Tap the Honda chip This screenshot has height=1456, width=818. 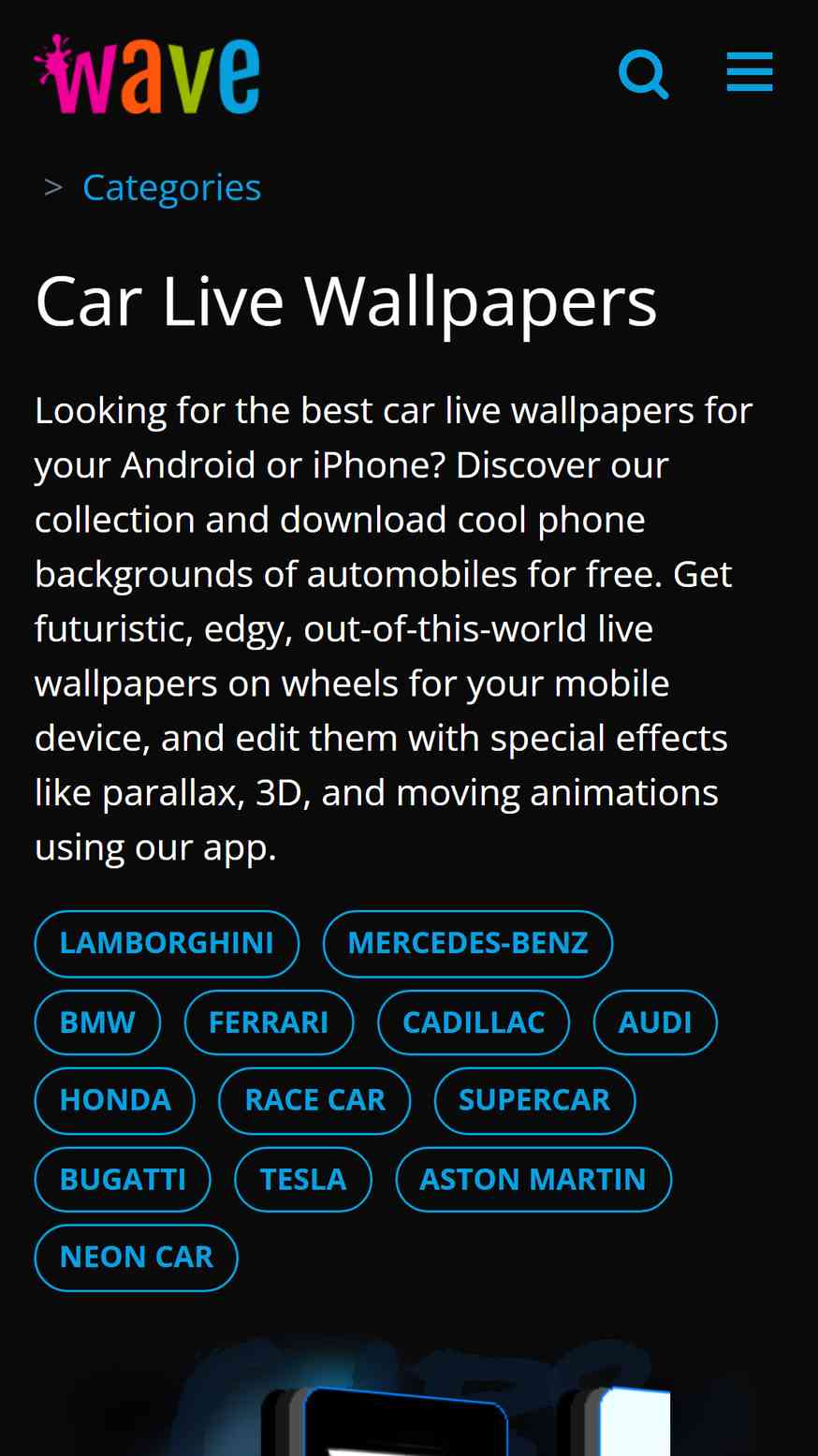coord(115,1100)
